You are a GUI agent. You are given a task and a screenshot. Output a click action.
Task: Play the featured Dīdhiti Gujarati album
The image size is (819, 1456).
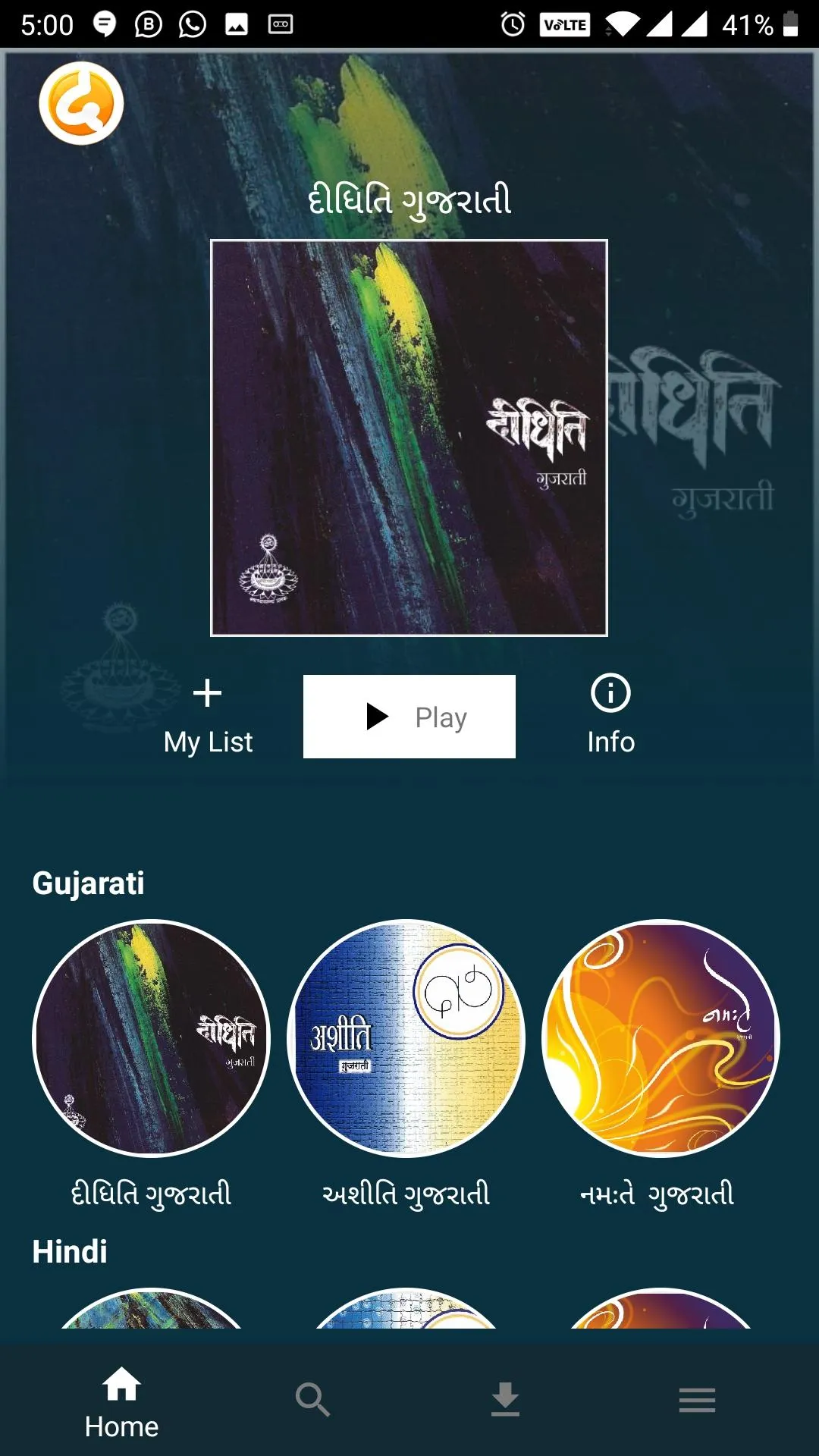[409, 717]
